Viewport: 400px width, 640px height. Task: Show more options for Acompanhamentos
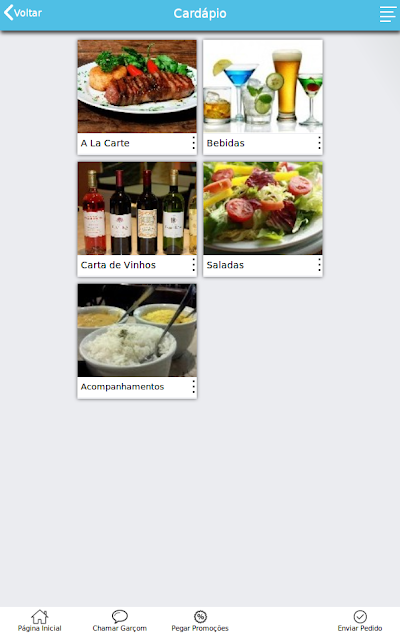pos(193,387)
